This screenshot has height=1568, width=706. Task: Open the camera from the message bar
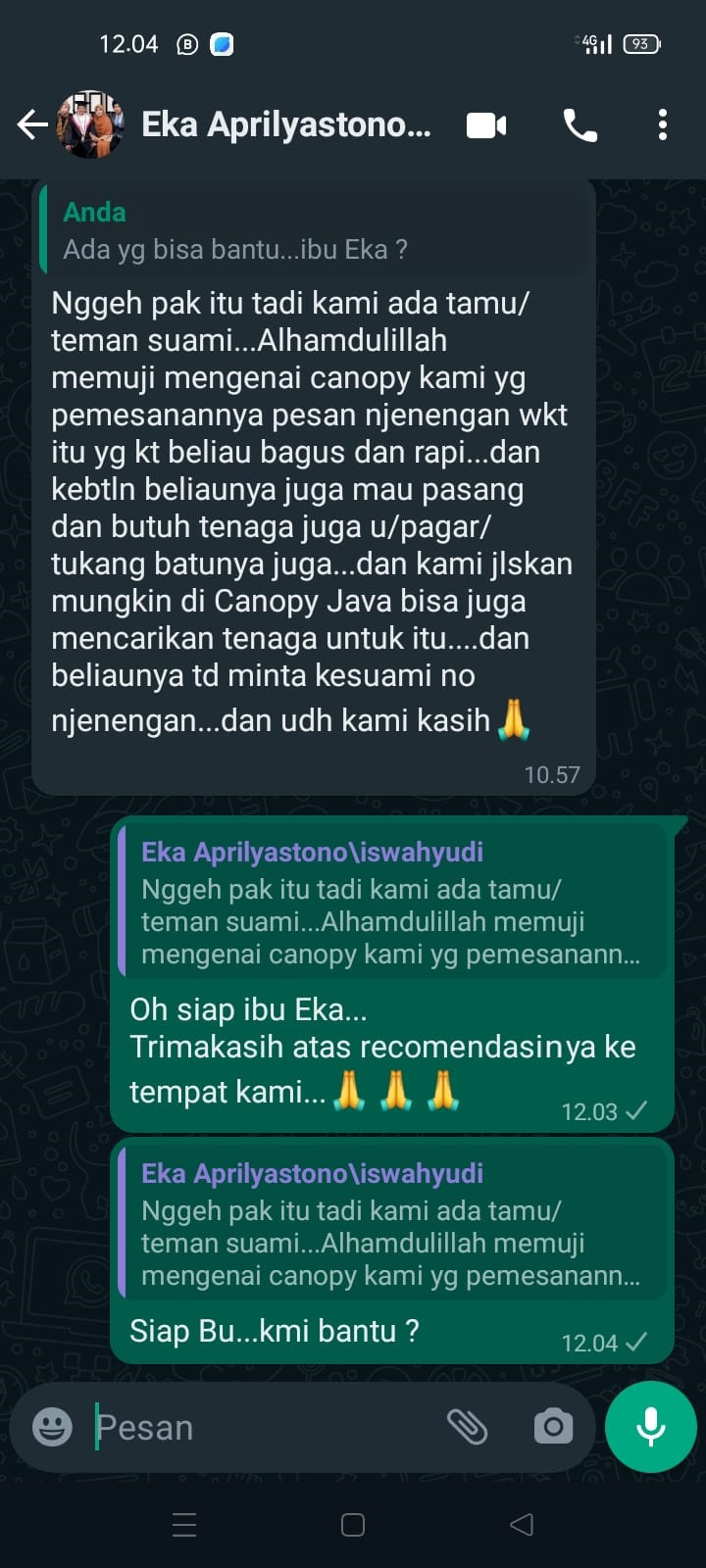pos(553,1427)
